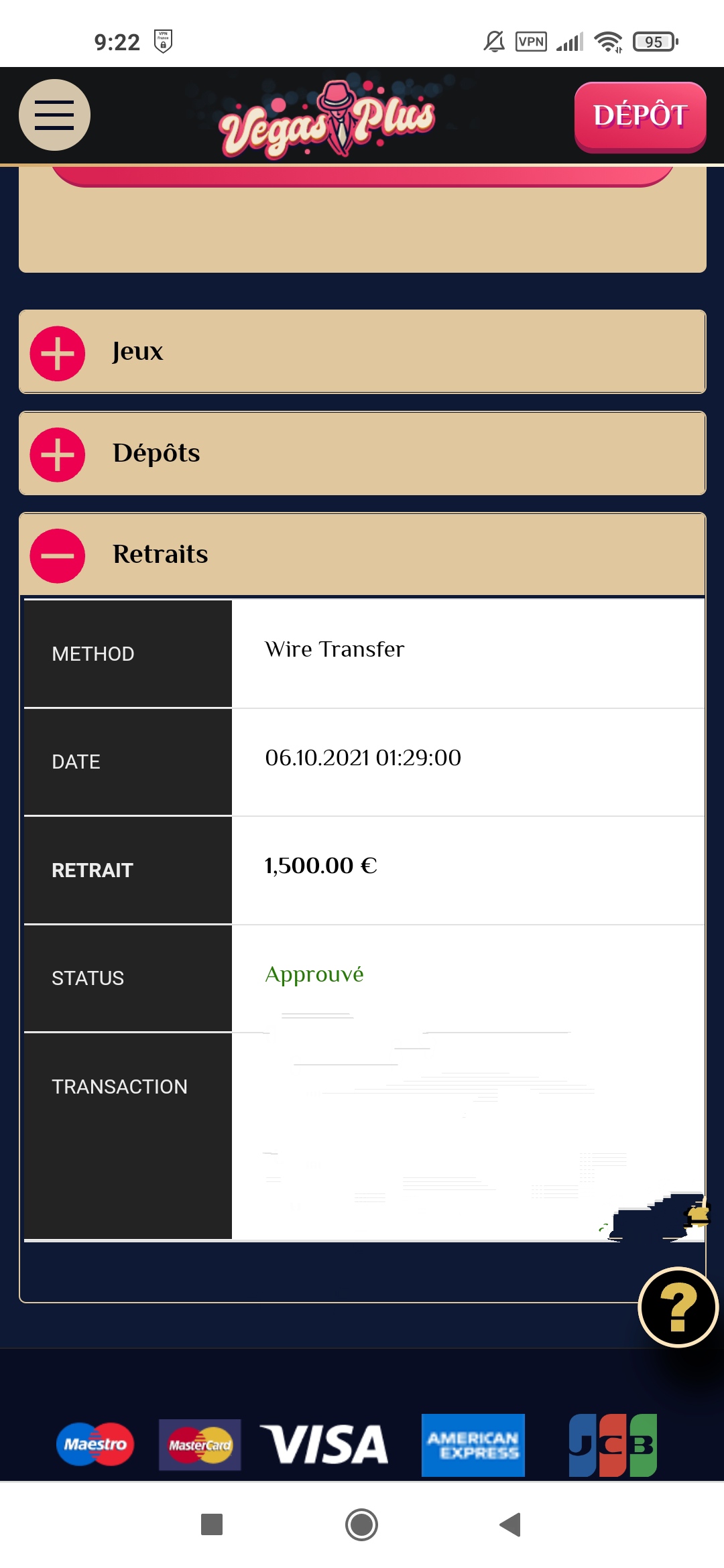Tap the DÉPÔT button
Image resolution: width=724 pixels, height=1568 pixels.
[x=640, y=117]
